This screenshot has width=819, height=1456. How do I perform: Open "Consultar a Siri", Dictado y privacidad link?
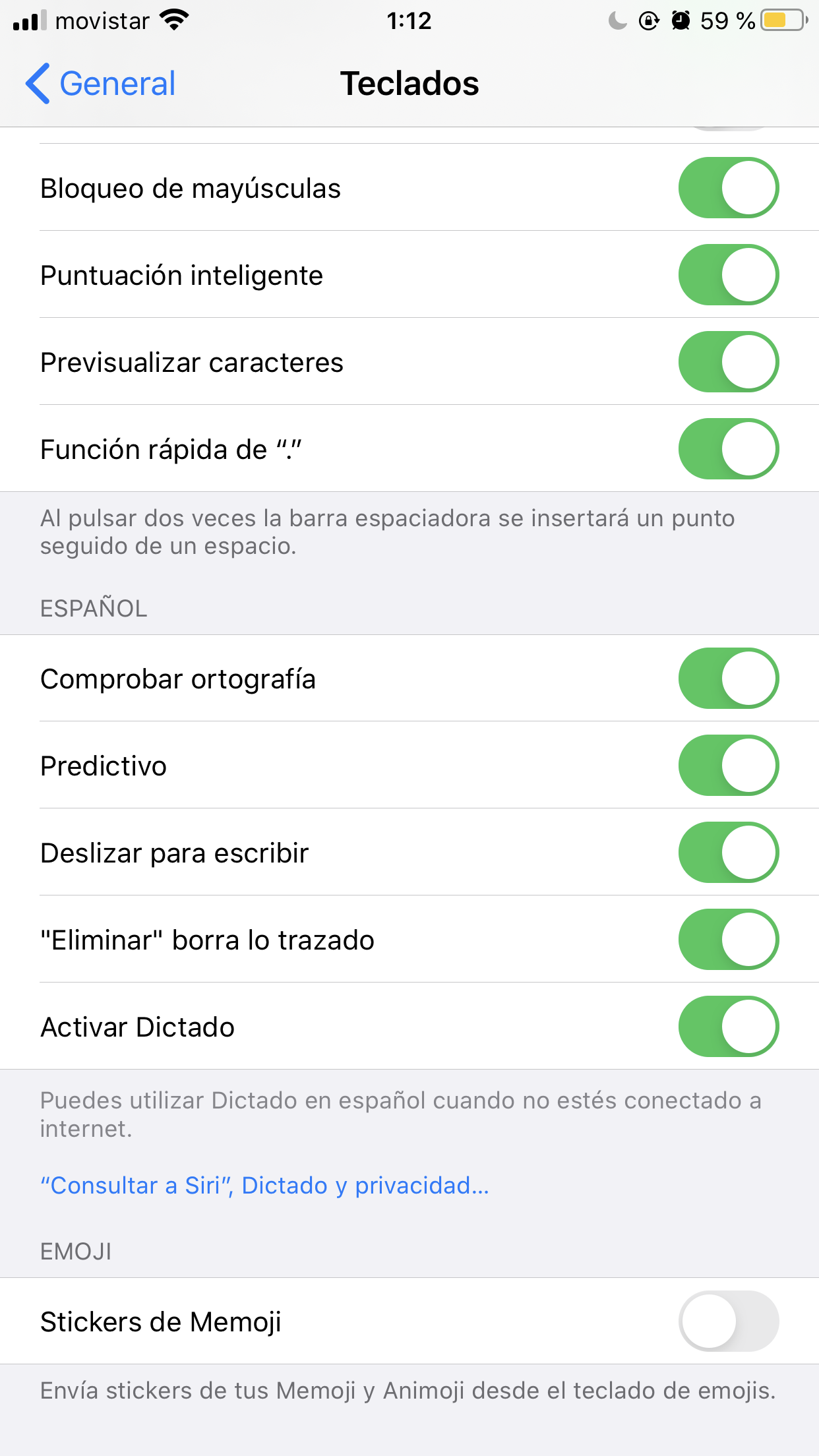264,1186
